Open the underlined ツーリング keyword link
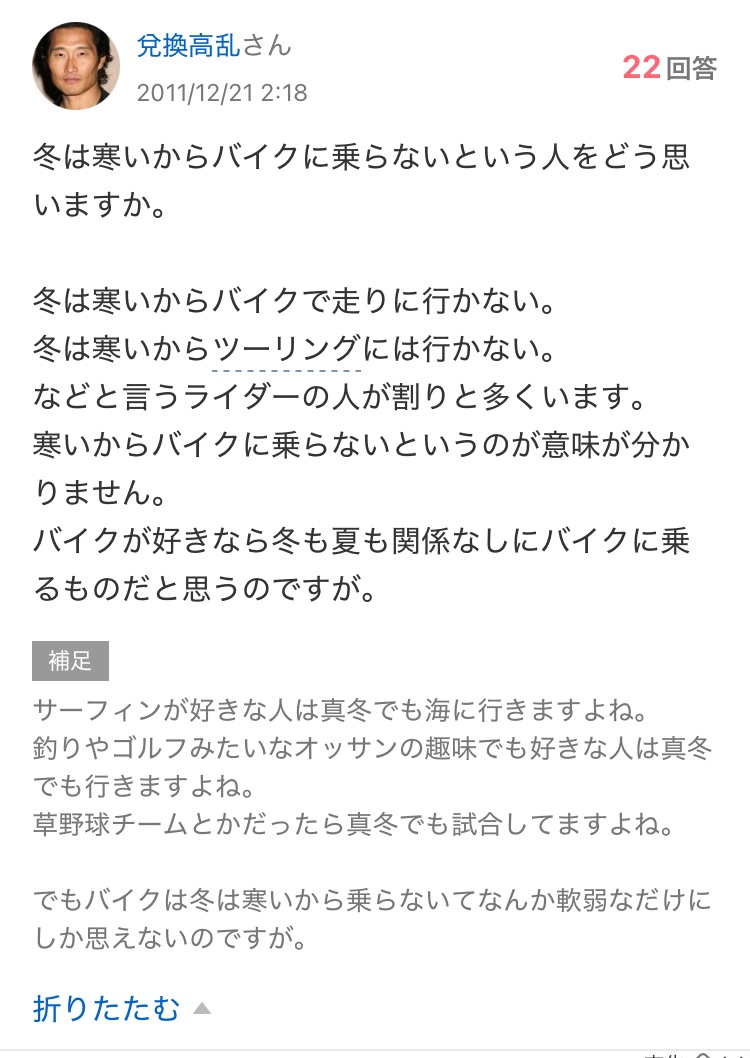Viewport: 750px width, 1058px height. [x=287, y=350]
